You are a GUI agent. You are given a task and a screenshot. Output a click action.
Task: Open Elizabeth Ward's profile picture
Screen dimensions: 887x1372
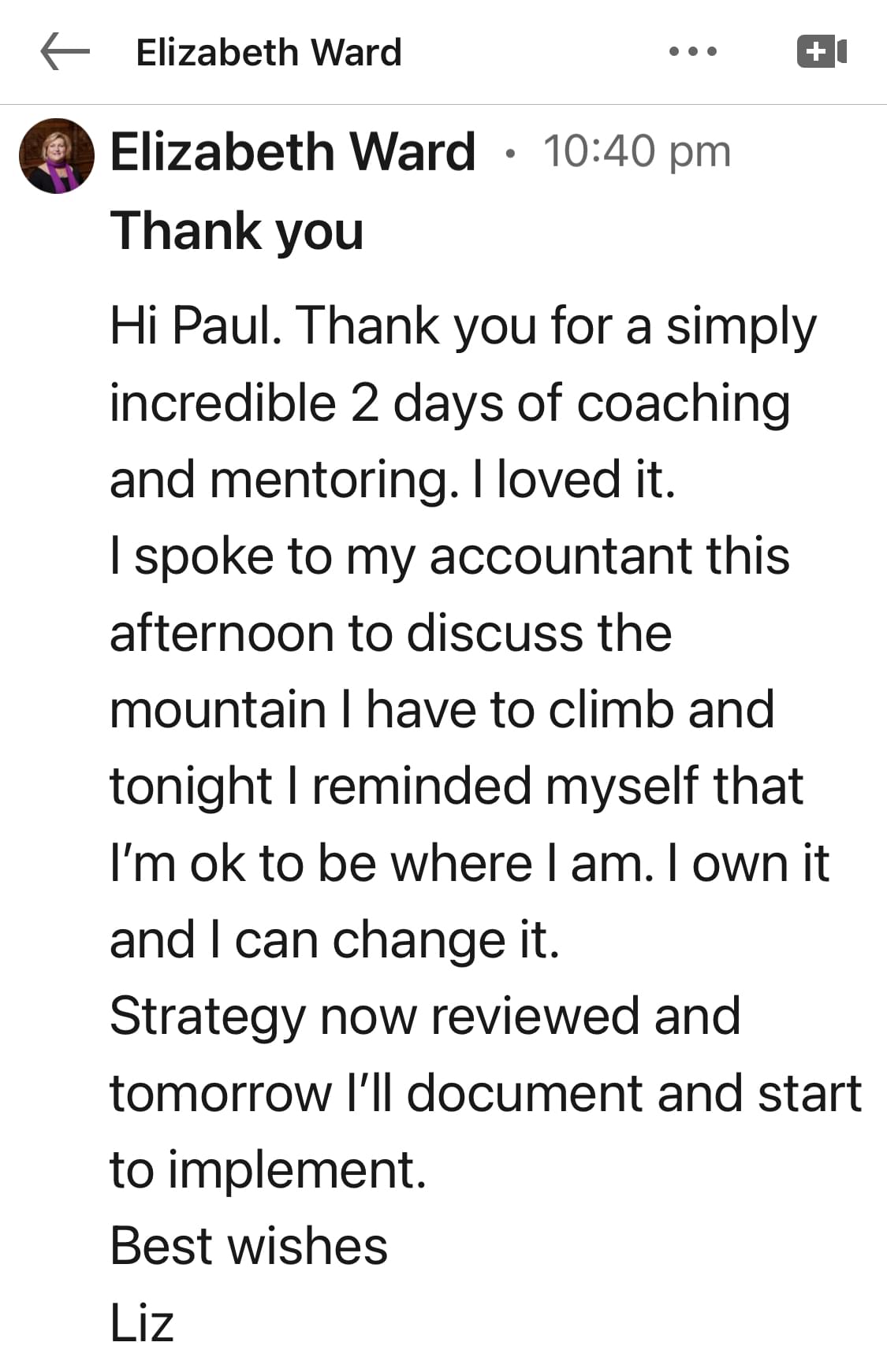tap(57, 156)
